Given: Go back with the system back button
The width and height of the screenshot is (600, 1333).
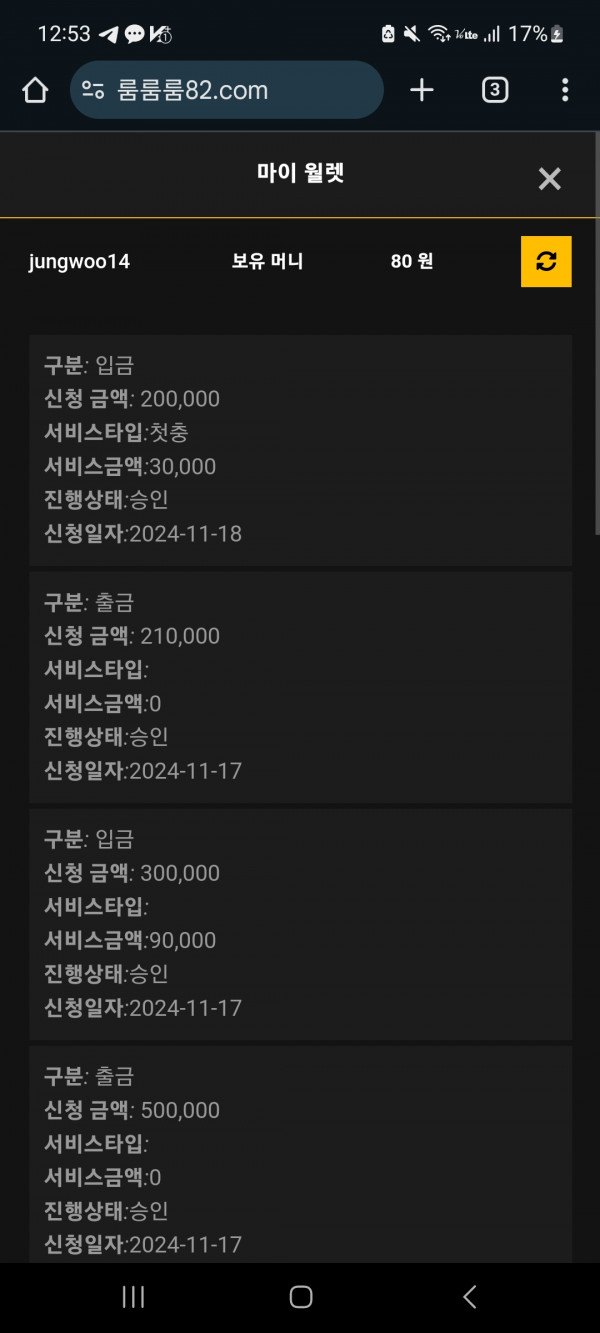Looking at the screenshot, I should click(469, 1297).
